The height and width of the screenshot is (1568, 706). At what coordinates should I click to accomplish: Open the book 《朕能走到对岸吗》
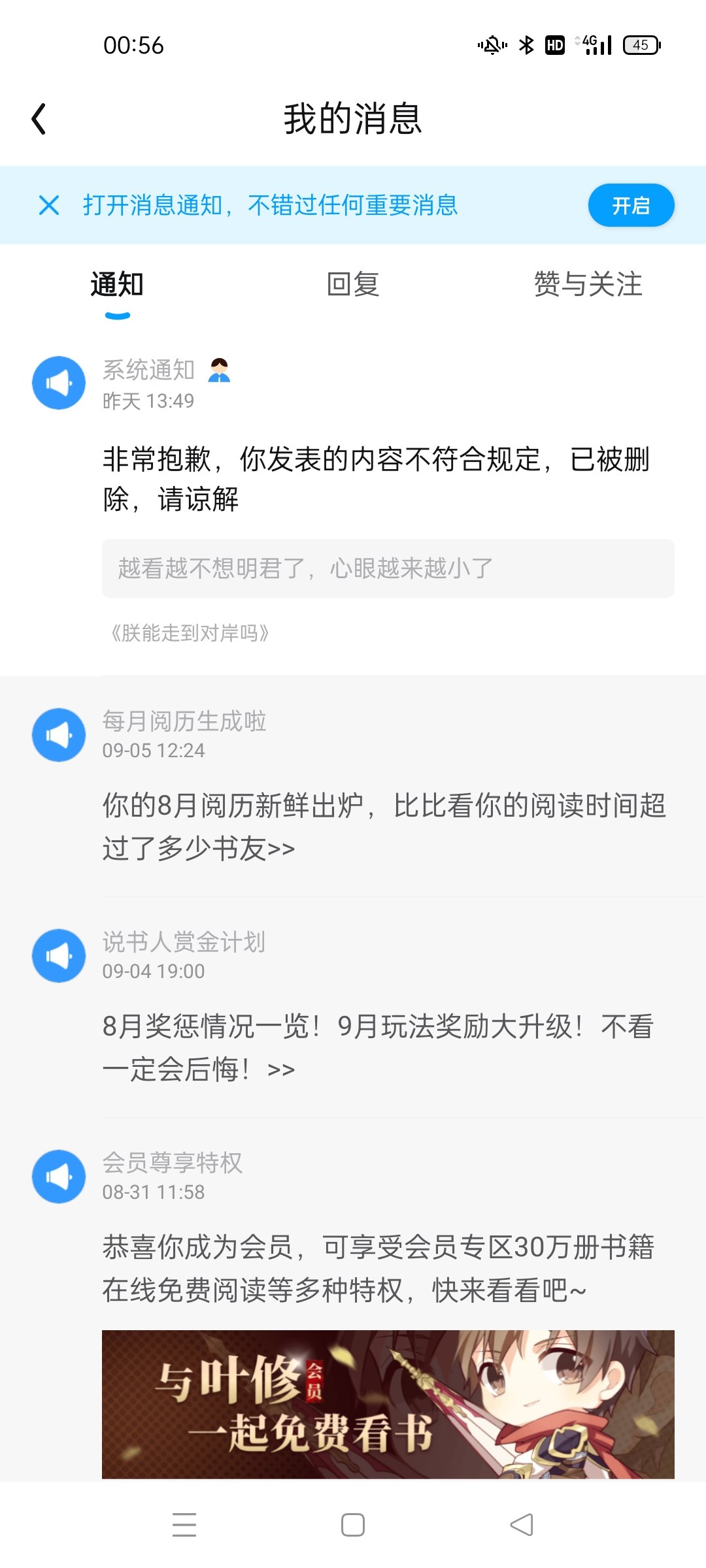[x=190, y=633]
